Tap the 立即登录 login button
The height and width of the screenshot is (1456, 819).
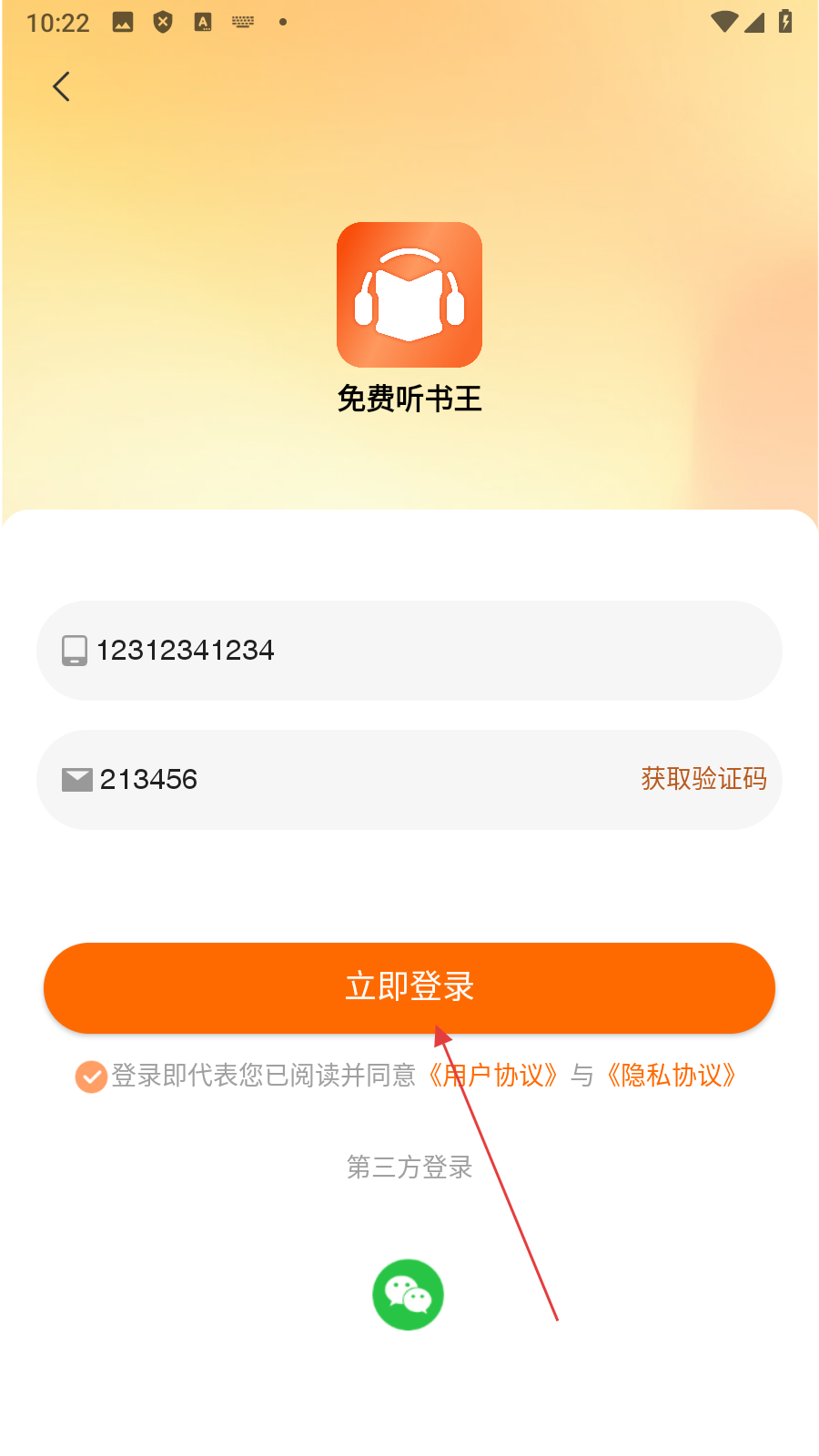pyautogui.click(x=409, y=987)
